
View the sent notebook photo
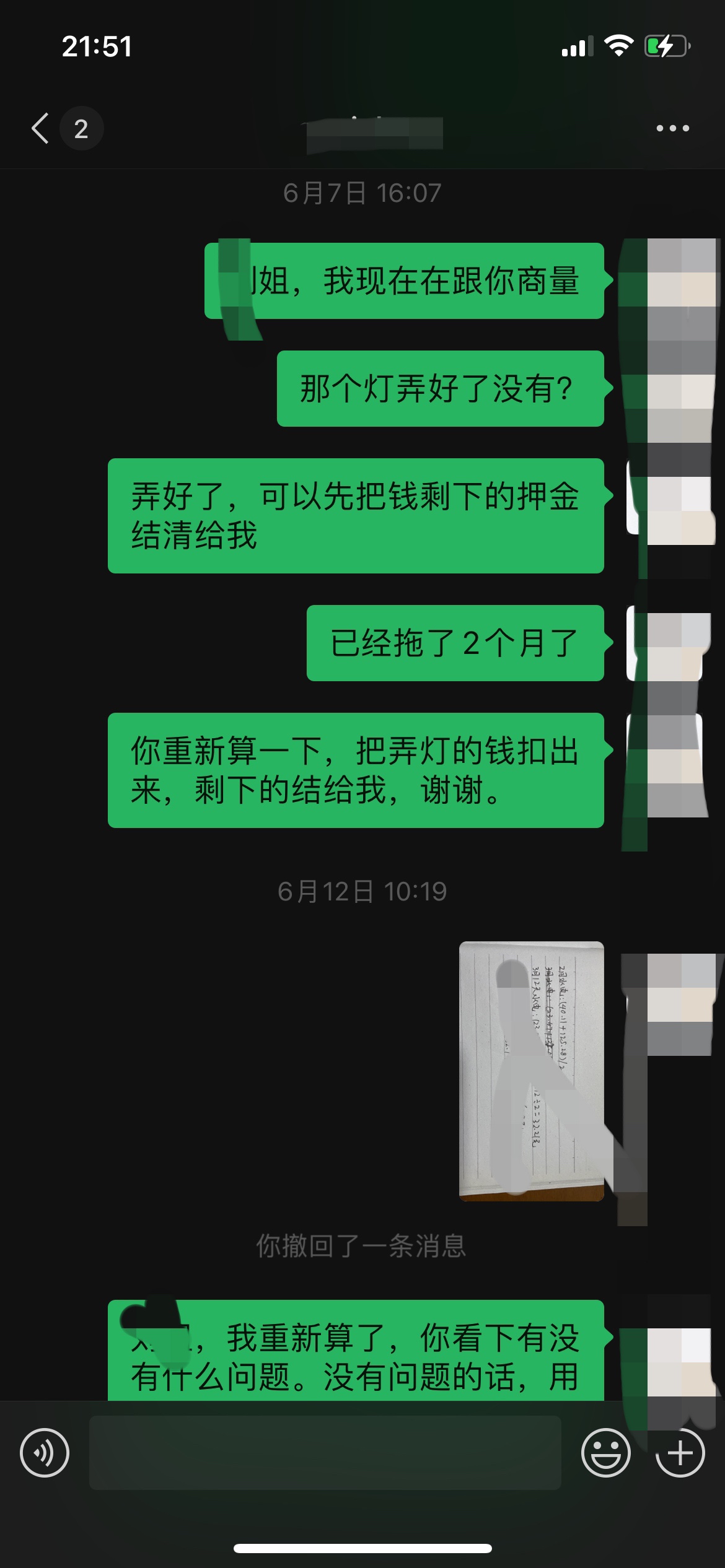(532, 1071)
